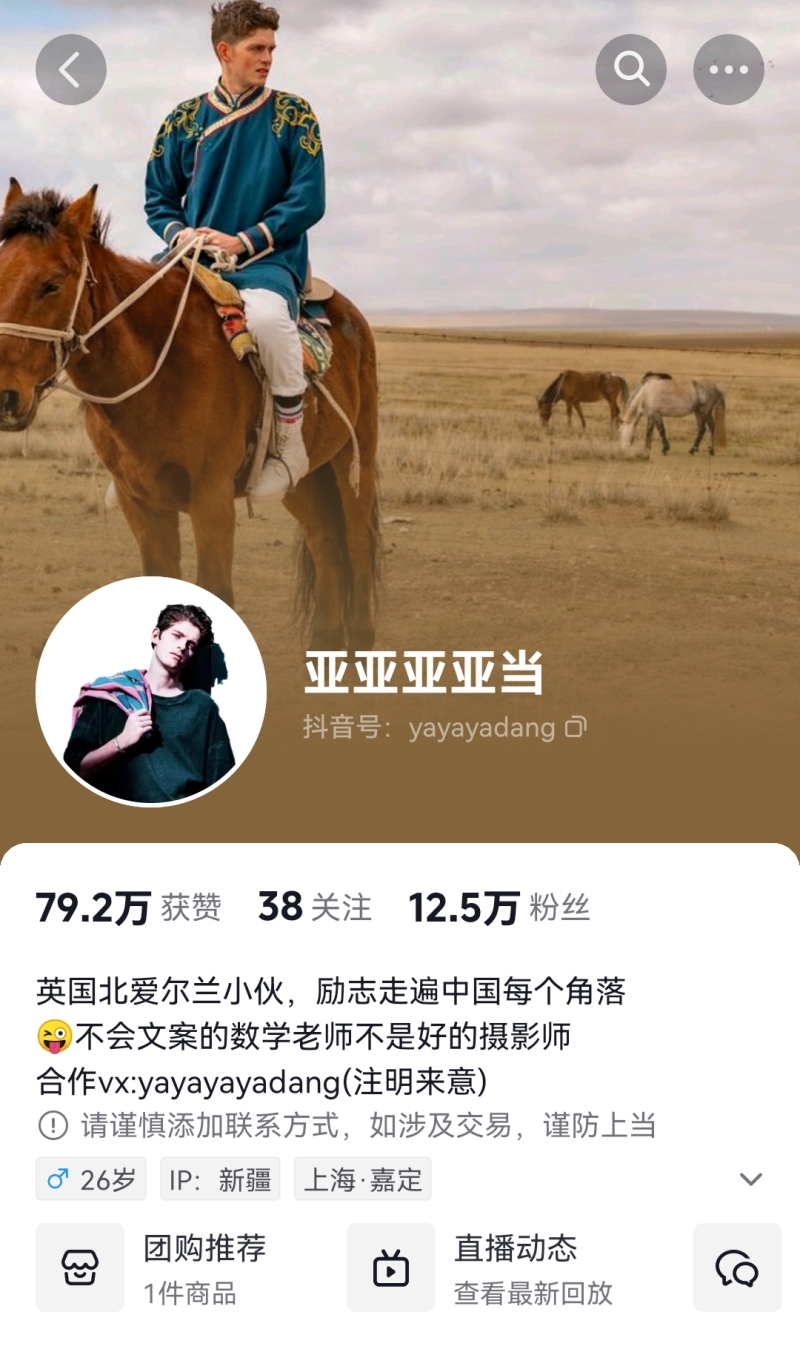Screen dimensions: 800x1349
Task: Open the chat bubble message icon
Action: click(x=737, y=1268)
